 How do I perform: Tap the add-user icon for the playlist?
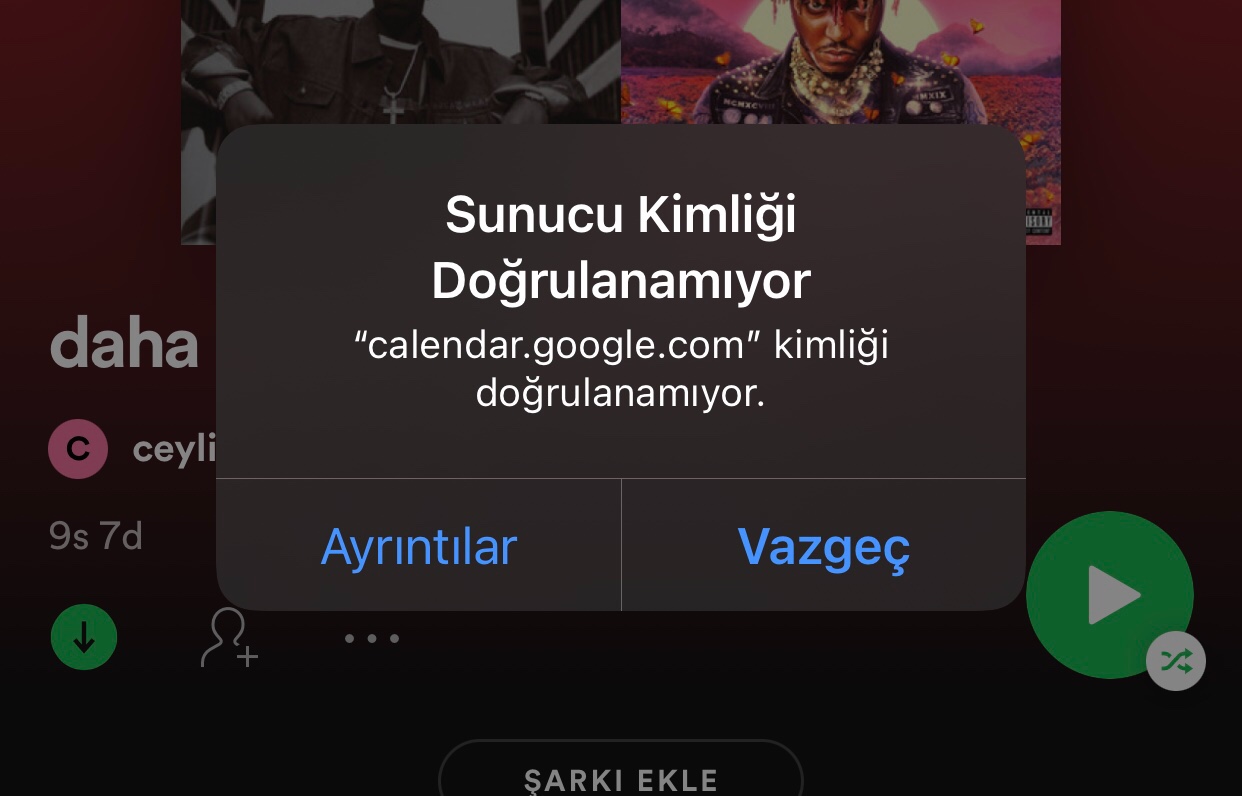pyautogui.click(x=229, y=637)
